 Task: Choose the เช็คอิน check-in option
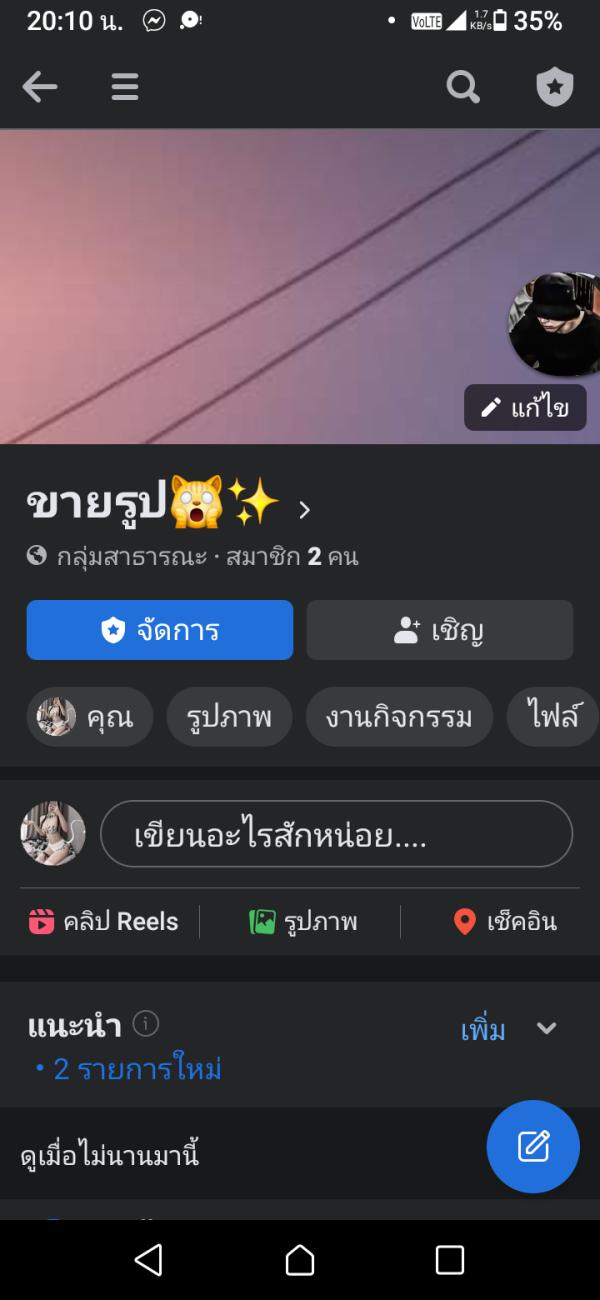pyautogui.click(x=505, y=921)
